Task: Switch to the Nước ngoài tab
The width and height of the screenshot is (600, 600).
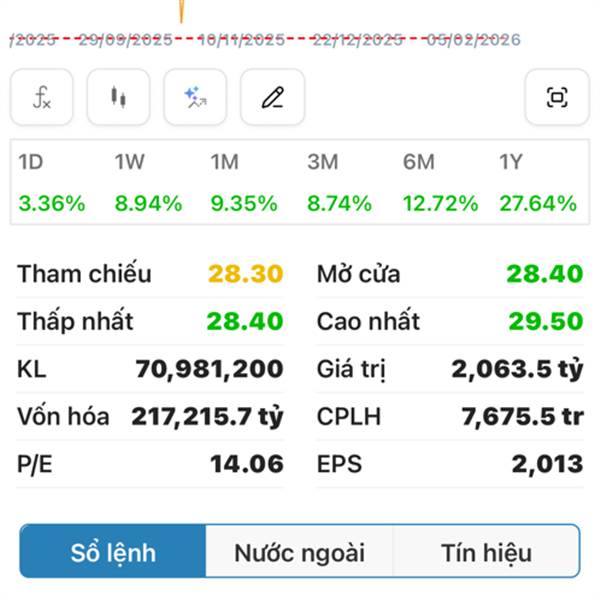Action: point(299,552)
